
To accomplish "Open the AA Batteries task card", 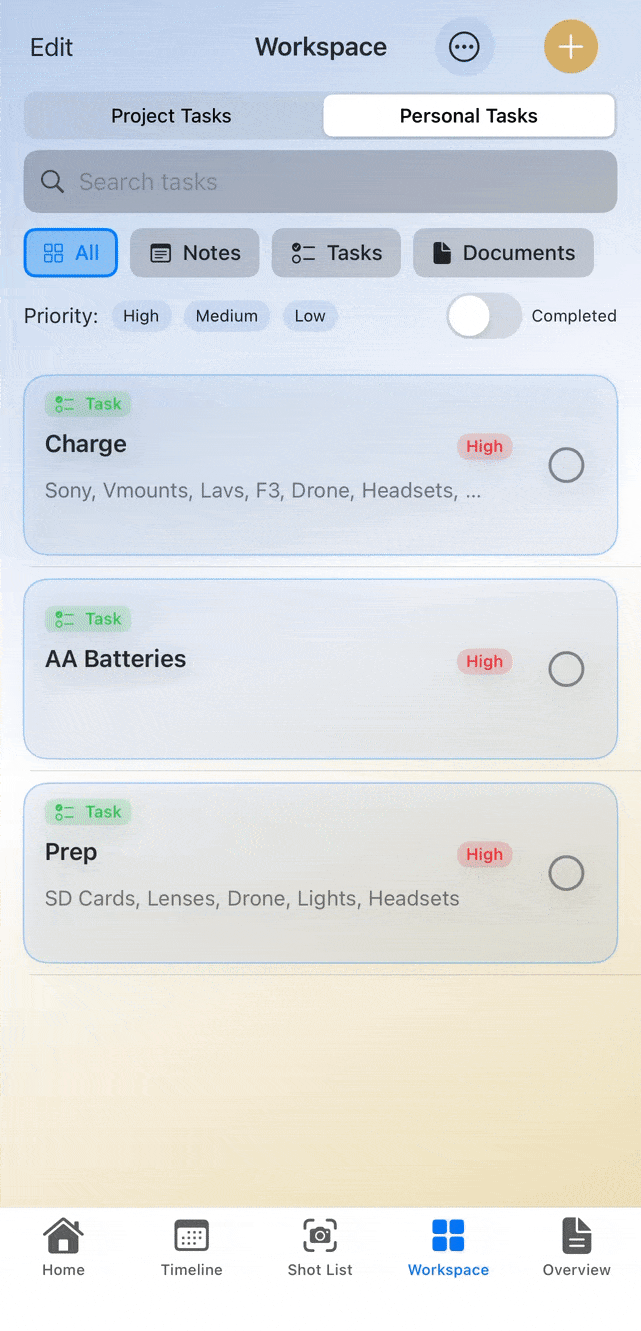I will pos(250,670).
